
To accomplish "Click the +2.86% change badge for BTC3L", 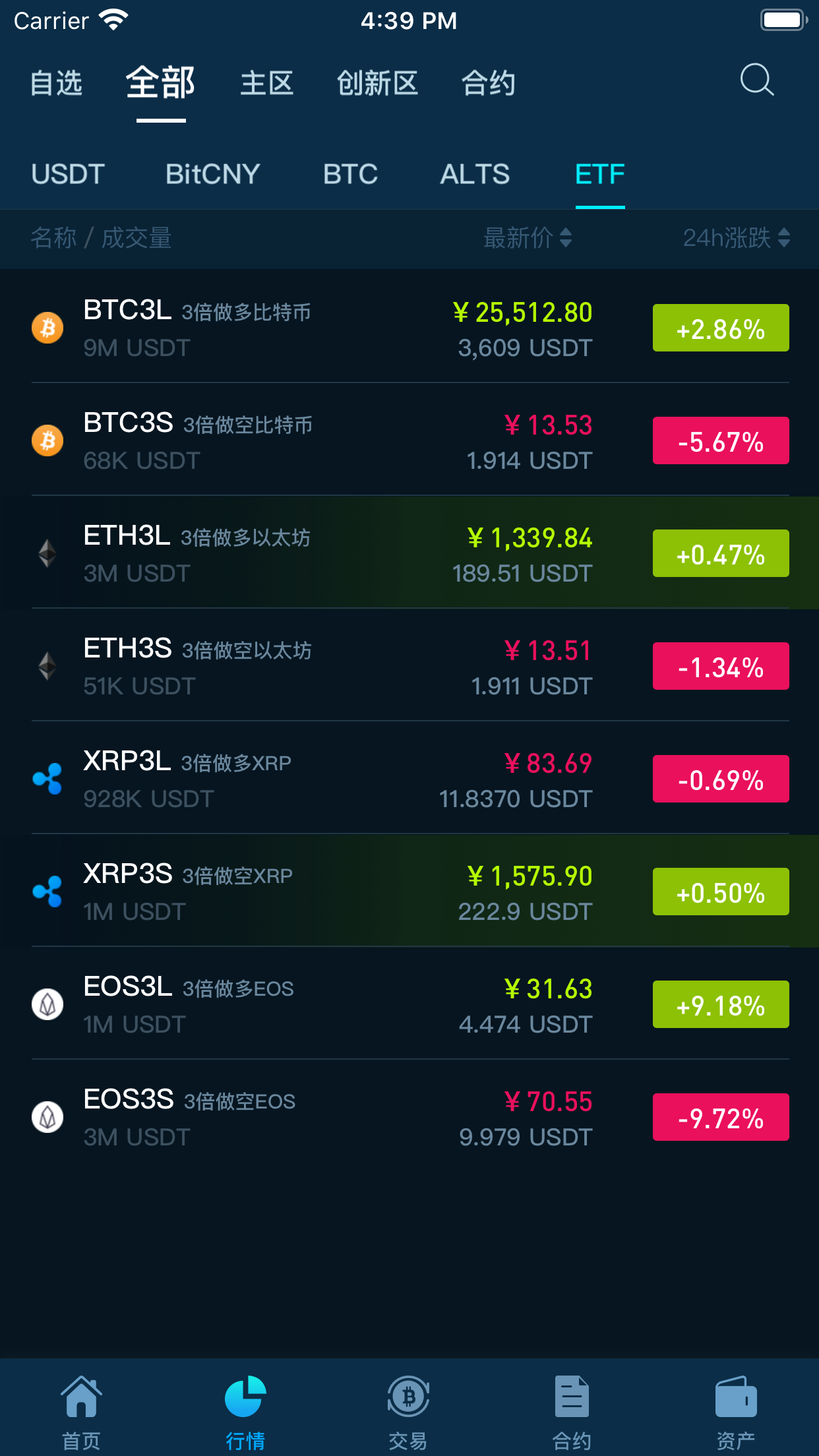I will tap(720, 327).
